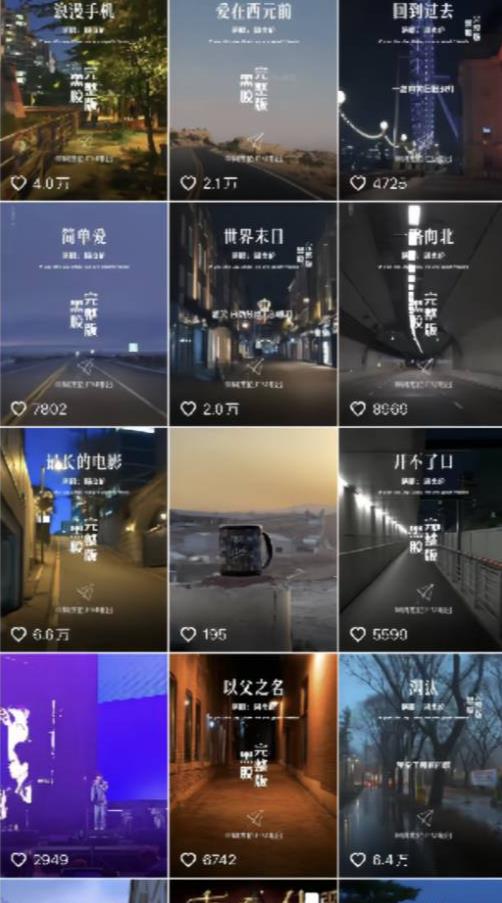Open the mug video with 195 likes
The image size is (502, 903).
(x=253, y=540)
